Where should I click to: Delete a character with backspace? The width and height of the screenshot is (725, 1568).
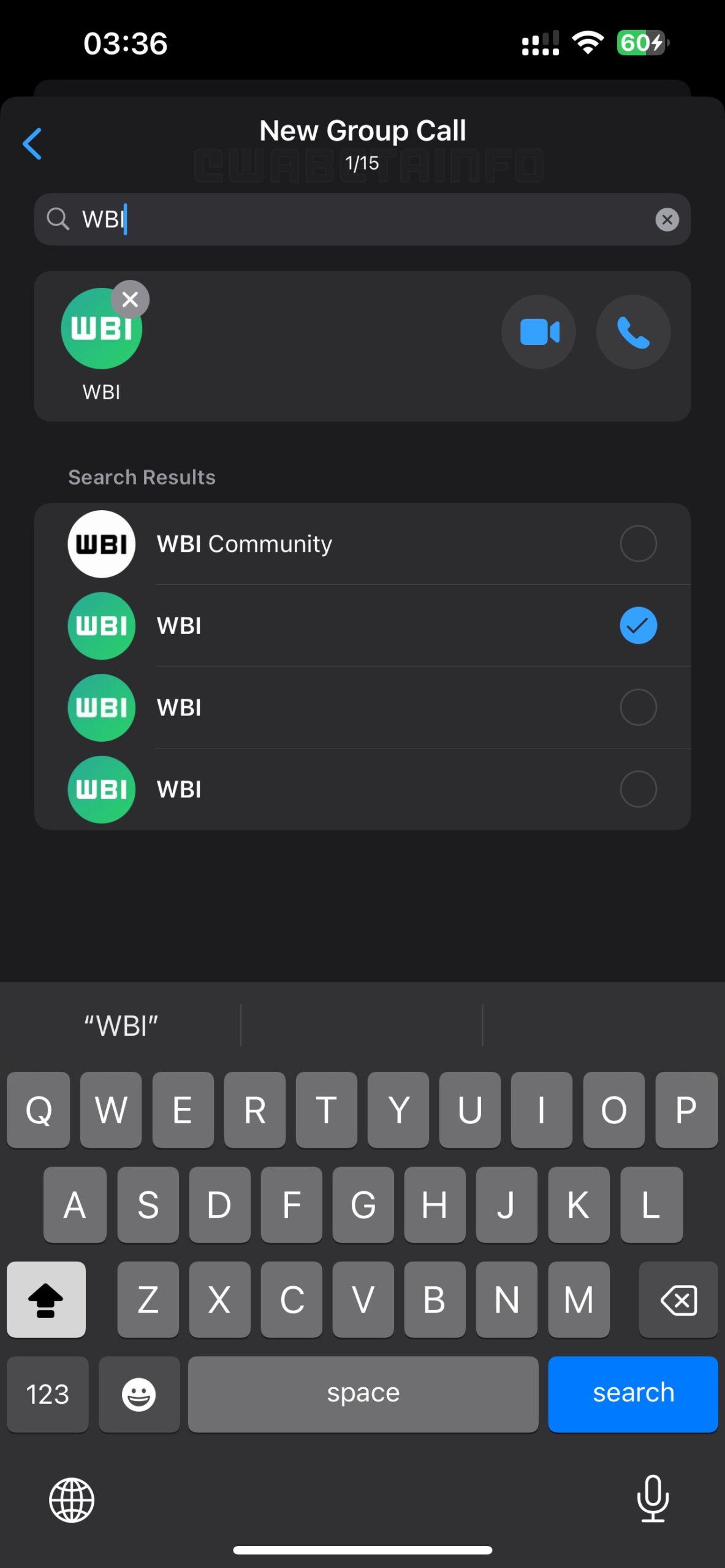(678, 1300)
